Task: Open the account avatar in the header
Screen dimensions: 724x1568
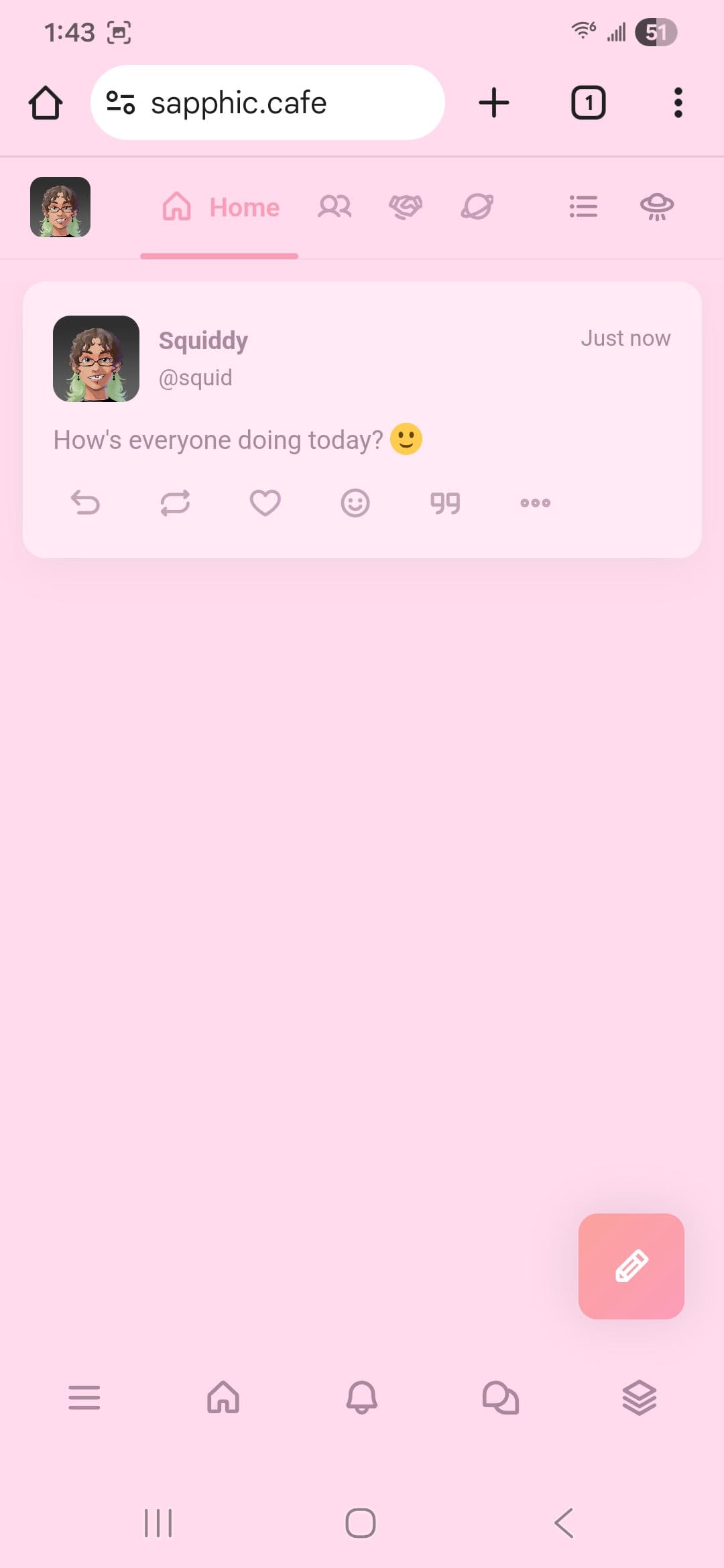Action: 60,207
